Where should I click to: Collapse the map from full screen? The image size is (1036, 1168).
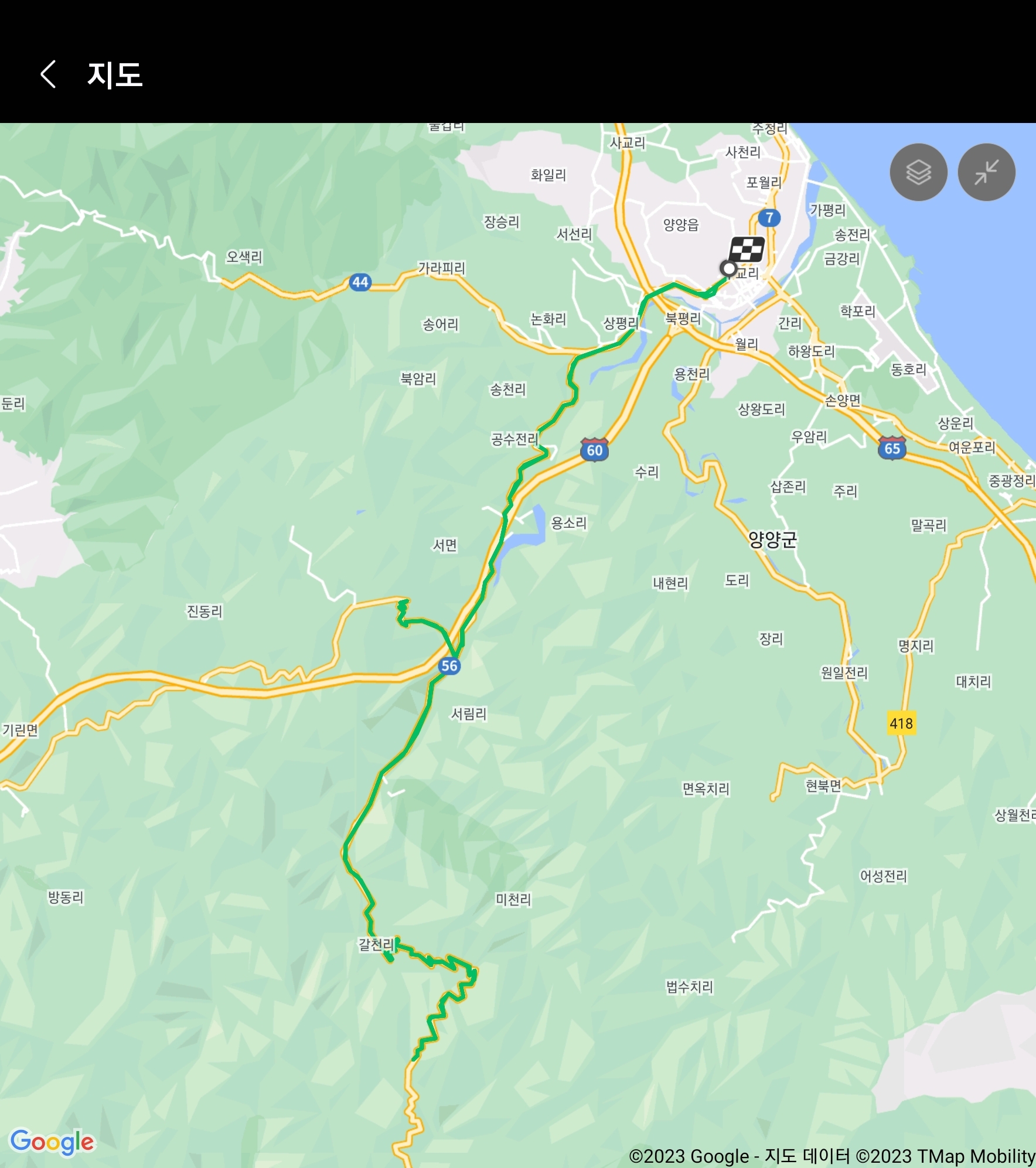click(x=986, y=172)
